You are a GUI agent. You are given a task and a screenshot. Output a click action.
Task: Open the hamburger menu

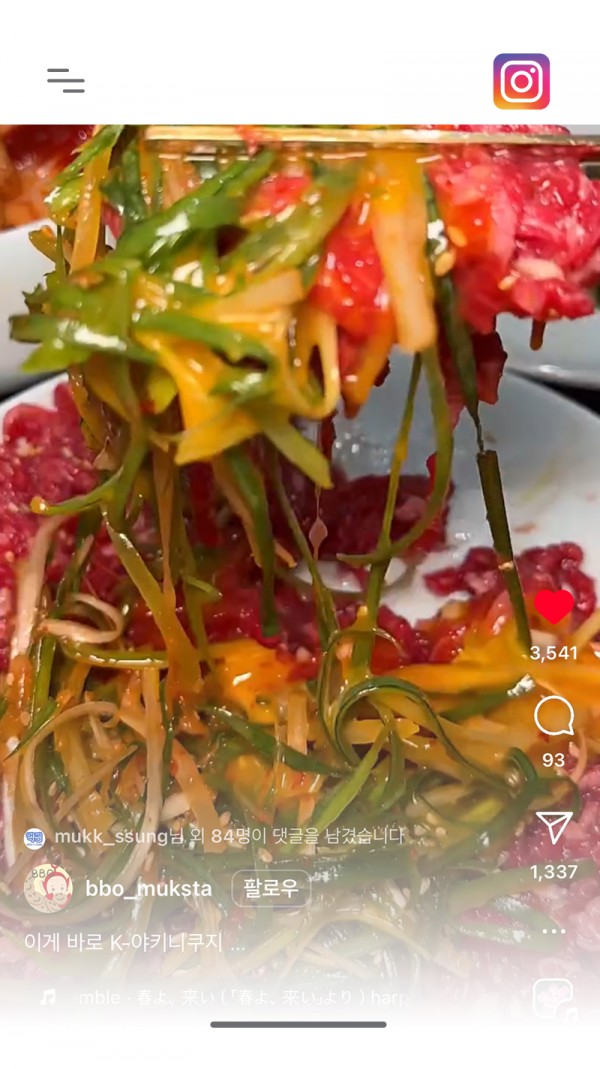(66, 81)
